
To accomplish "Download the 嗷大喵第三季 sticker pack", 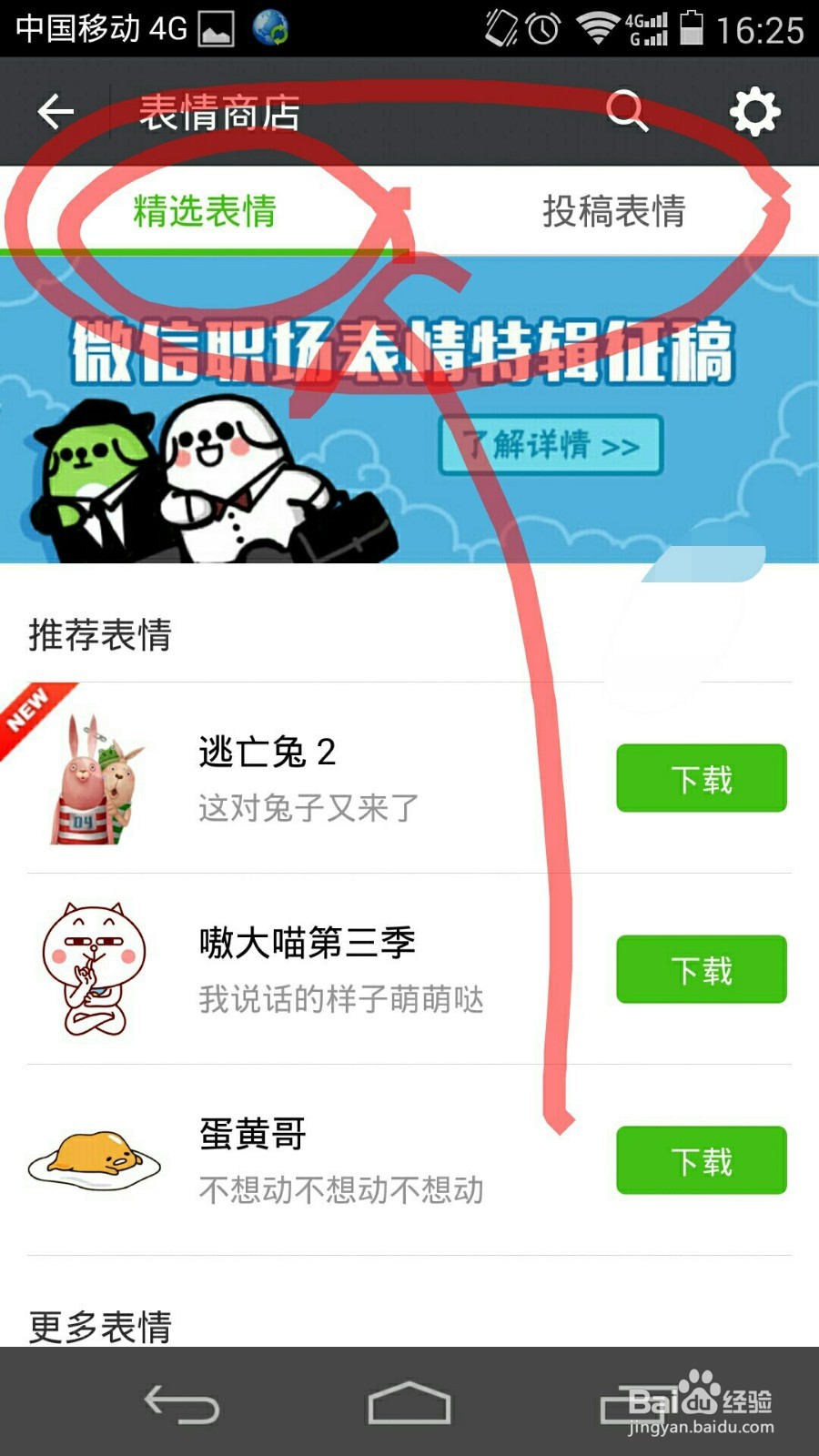I will (700, 969).
